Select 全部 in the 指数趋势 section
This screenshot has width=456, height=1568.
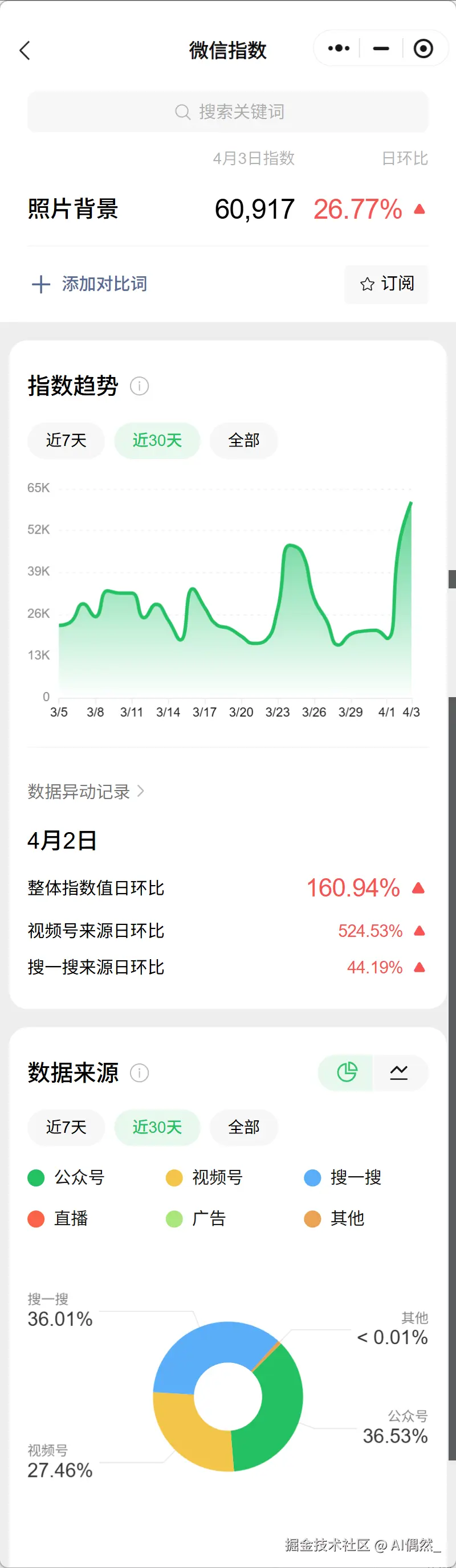pos(243,440)
